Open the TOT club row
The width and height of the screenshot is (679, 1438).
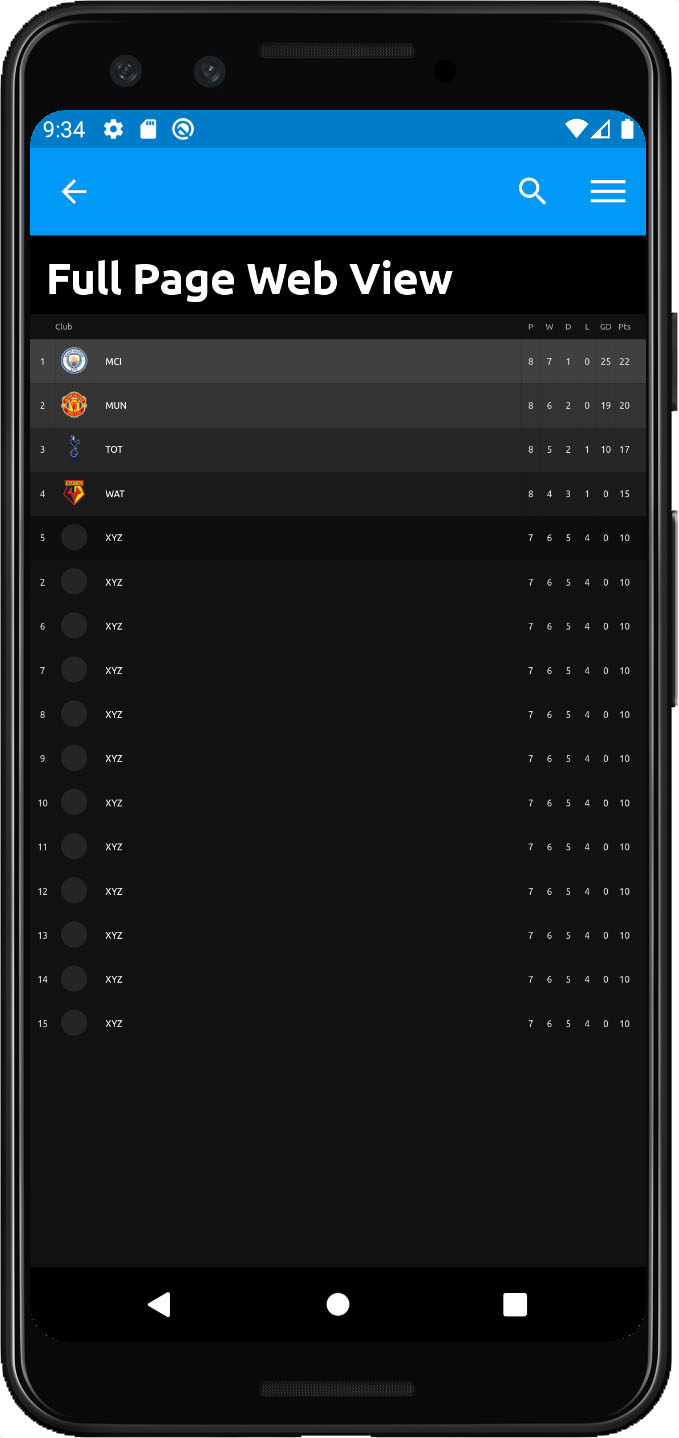[338, 450]
